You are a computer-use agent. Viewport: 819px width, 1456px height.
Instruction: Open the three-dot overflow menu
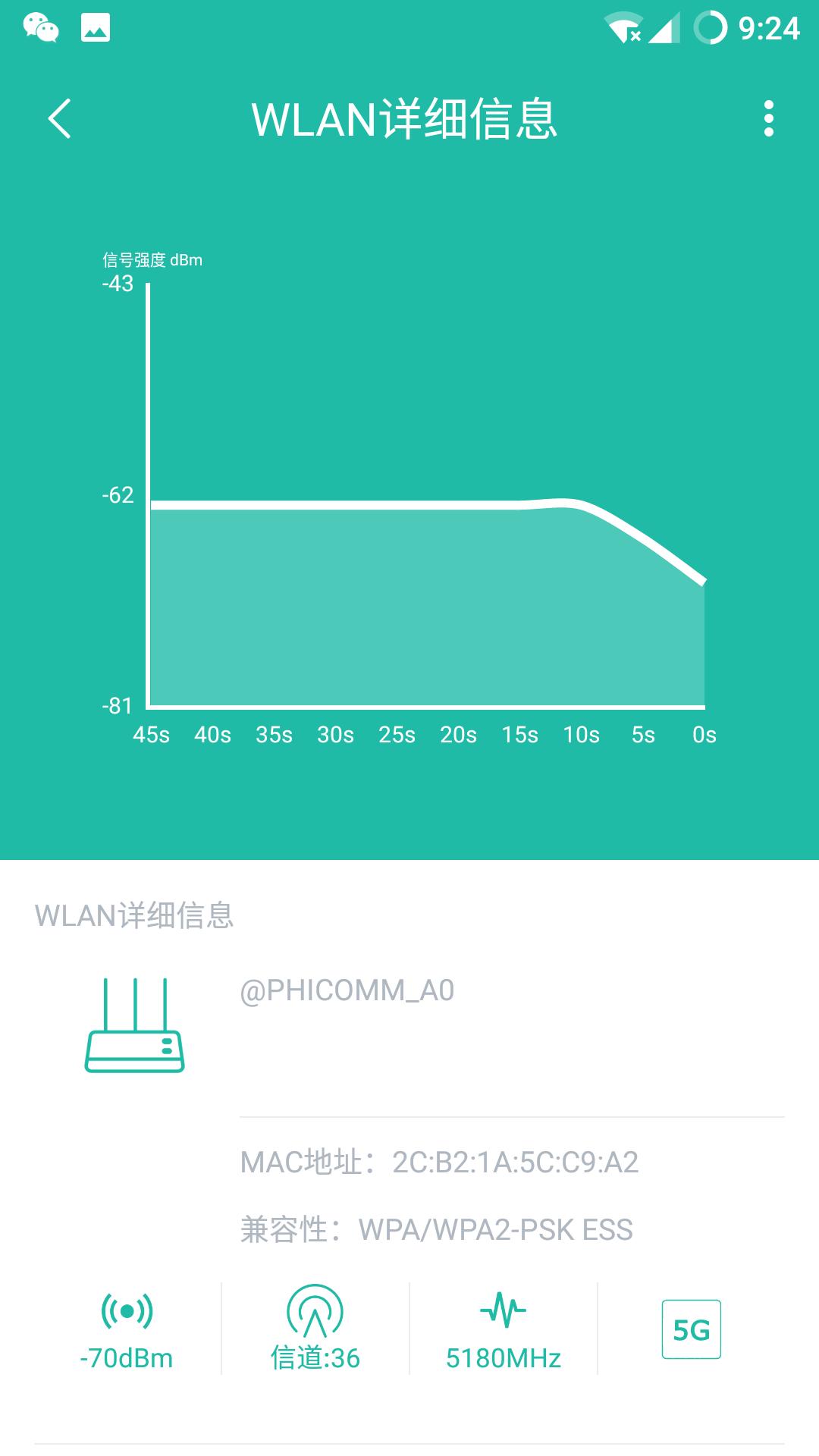(768, 119)
